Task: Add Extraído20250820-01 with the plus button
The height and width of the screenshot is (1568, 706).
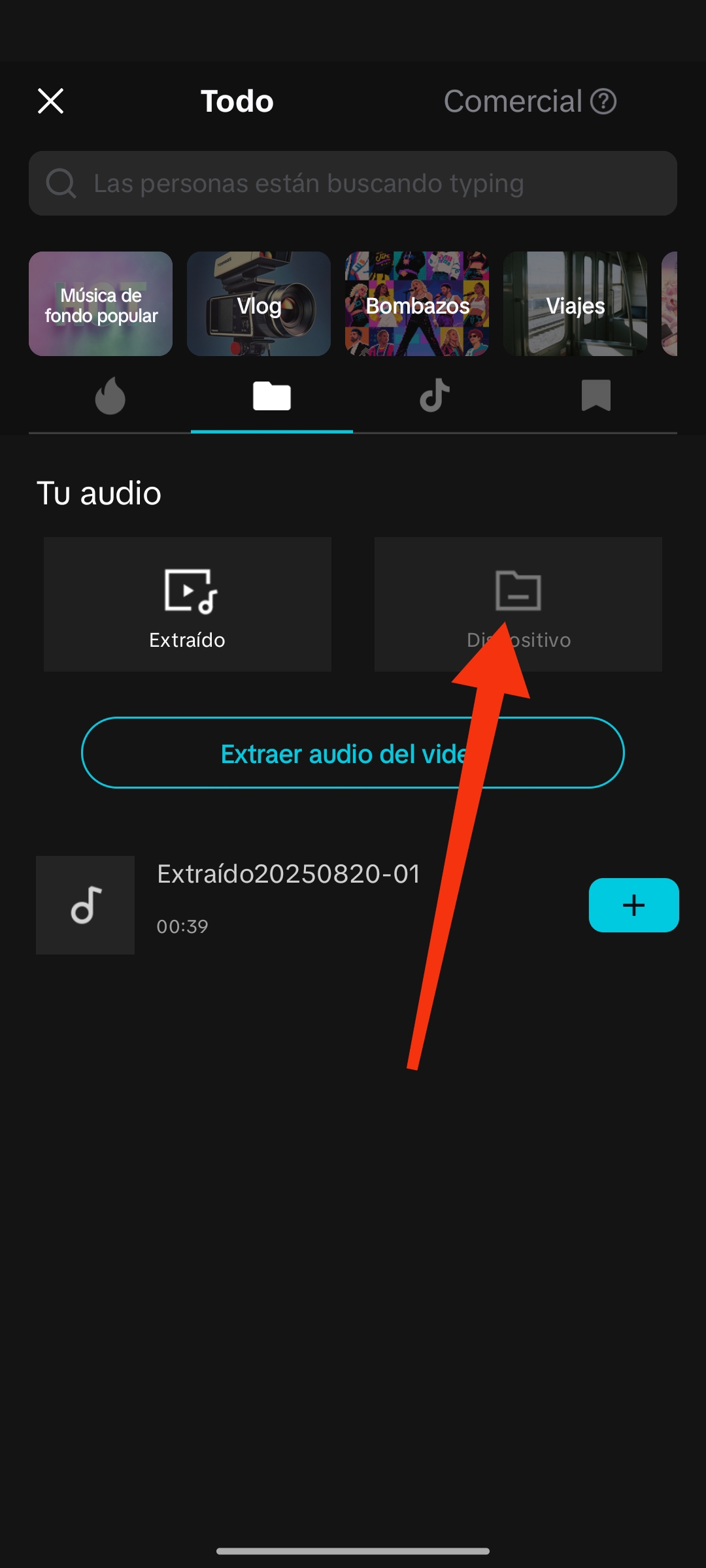Action: [x=633, y=905]
